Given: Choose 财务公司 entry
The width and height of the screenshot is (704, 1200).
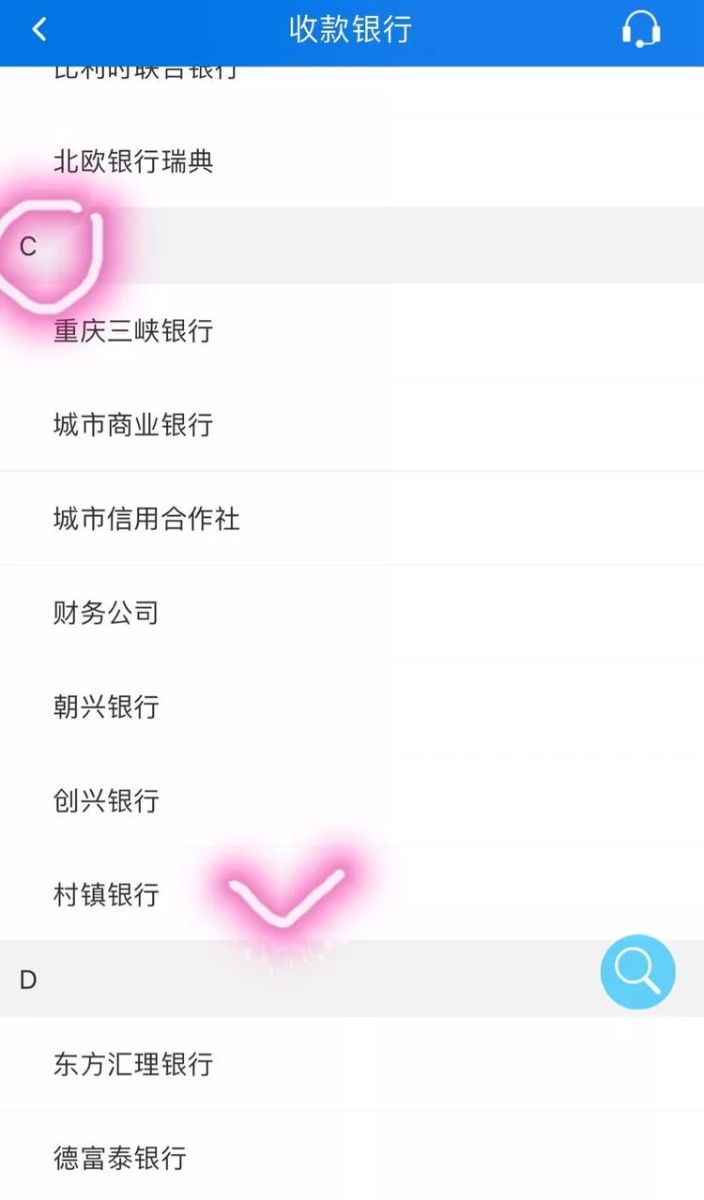Looking at the screenshot, I should pyautogui.click(x=352, y=612).
